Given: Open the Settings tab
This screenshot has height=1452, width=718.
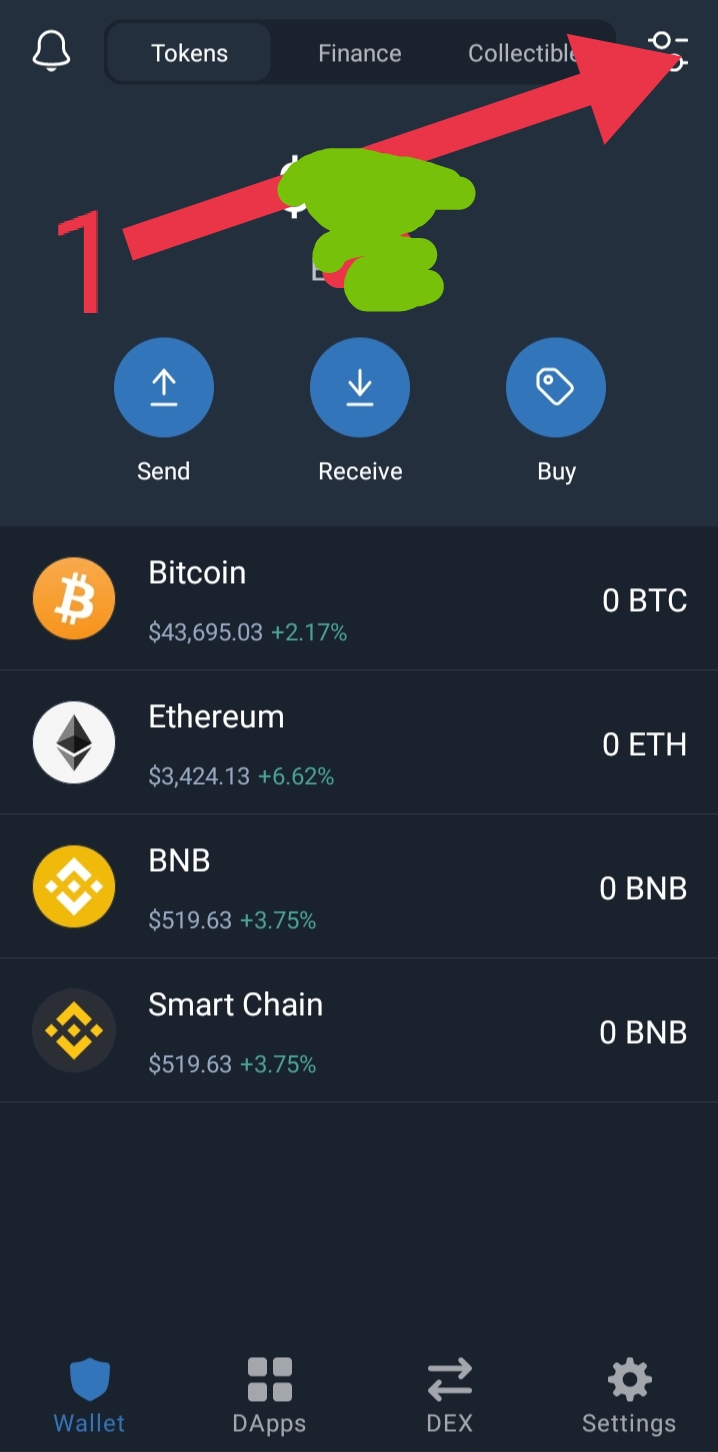Looking at the screenshot, I should pos(629,1394).
